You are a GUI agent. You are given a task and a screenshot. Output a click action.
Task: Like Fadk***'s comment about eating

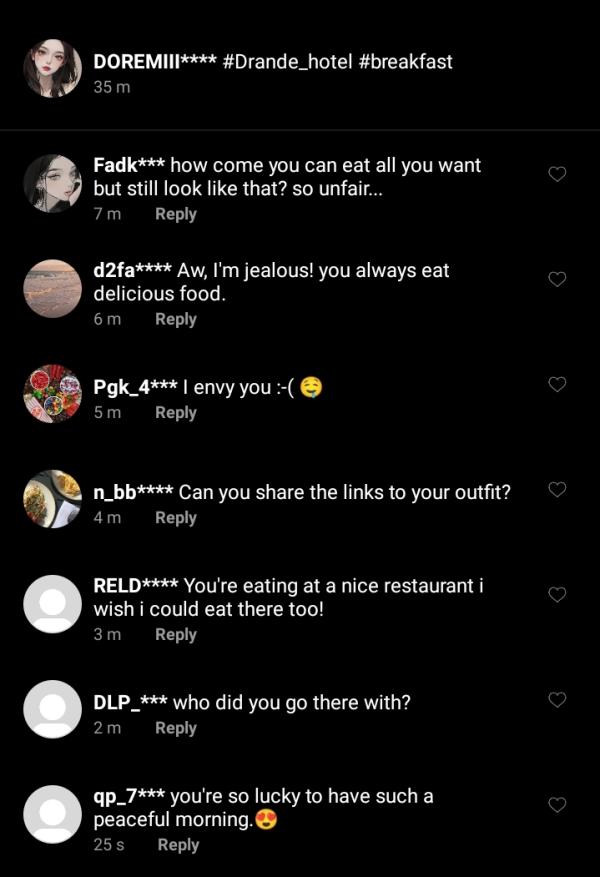(x=558, y=174)
